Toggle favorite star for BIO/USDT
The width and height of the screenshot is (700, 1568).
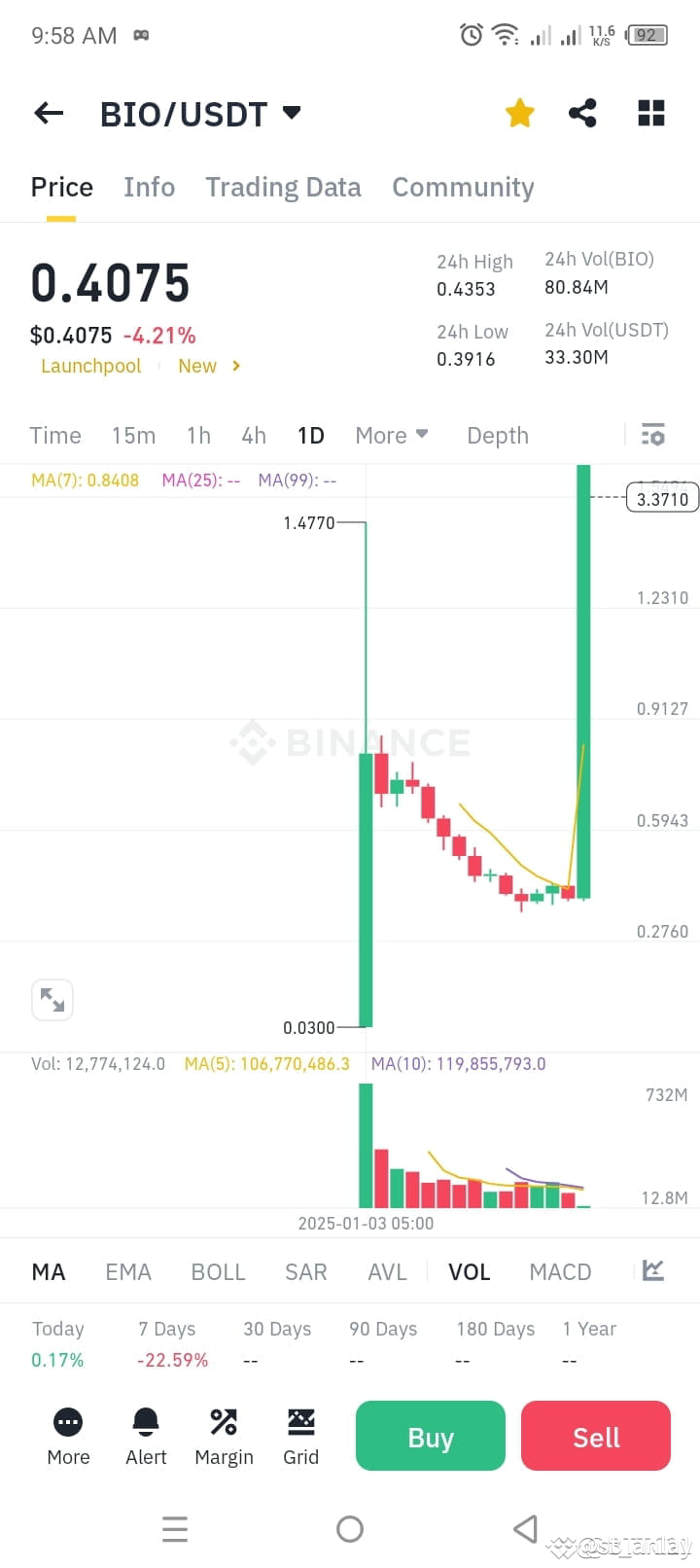tap(519, 113)
